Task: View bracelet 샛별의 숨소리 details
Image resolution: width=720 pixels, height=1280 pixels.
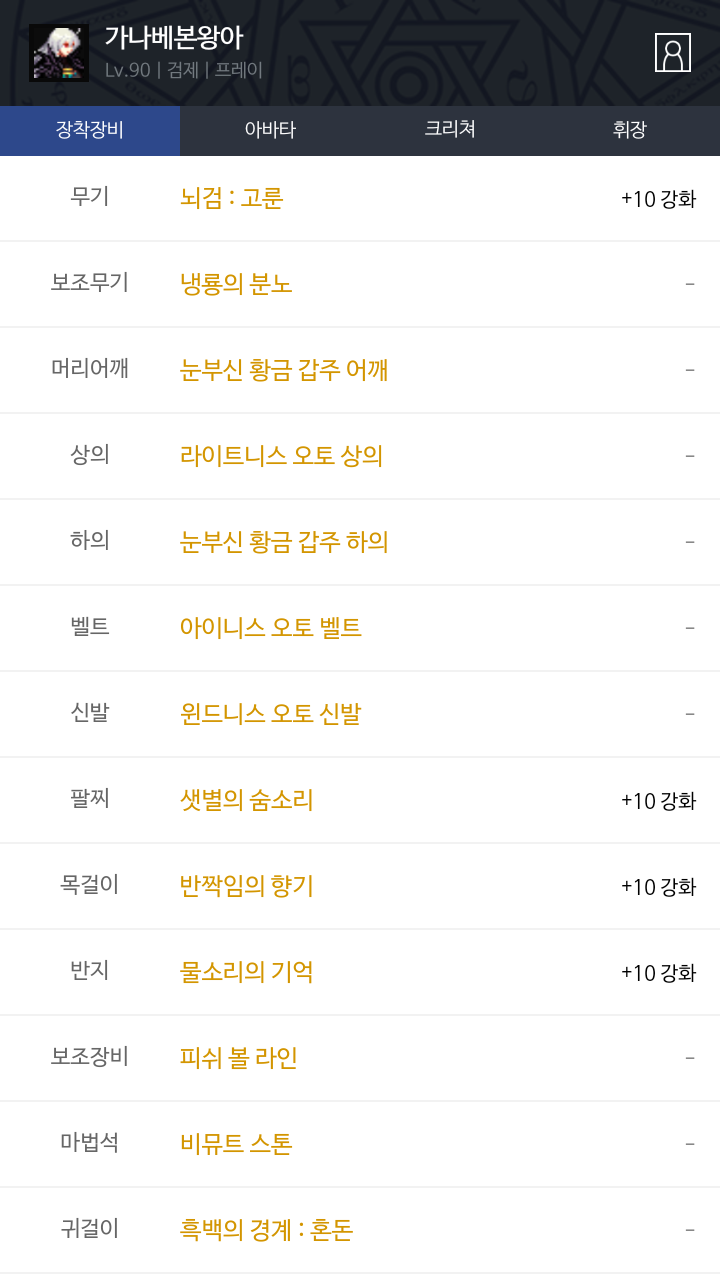Action: tap(247, 800)
